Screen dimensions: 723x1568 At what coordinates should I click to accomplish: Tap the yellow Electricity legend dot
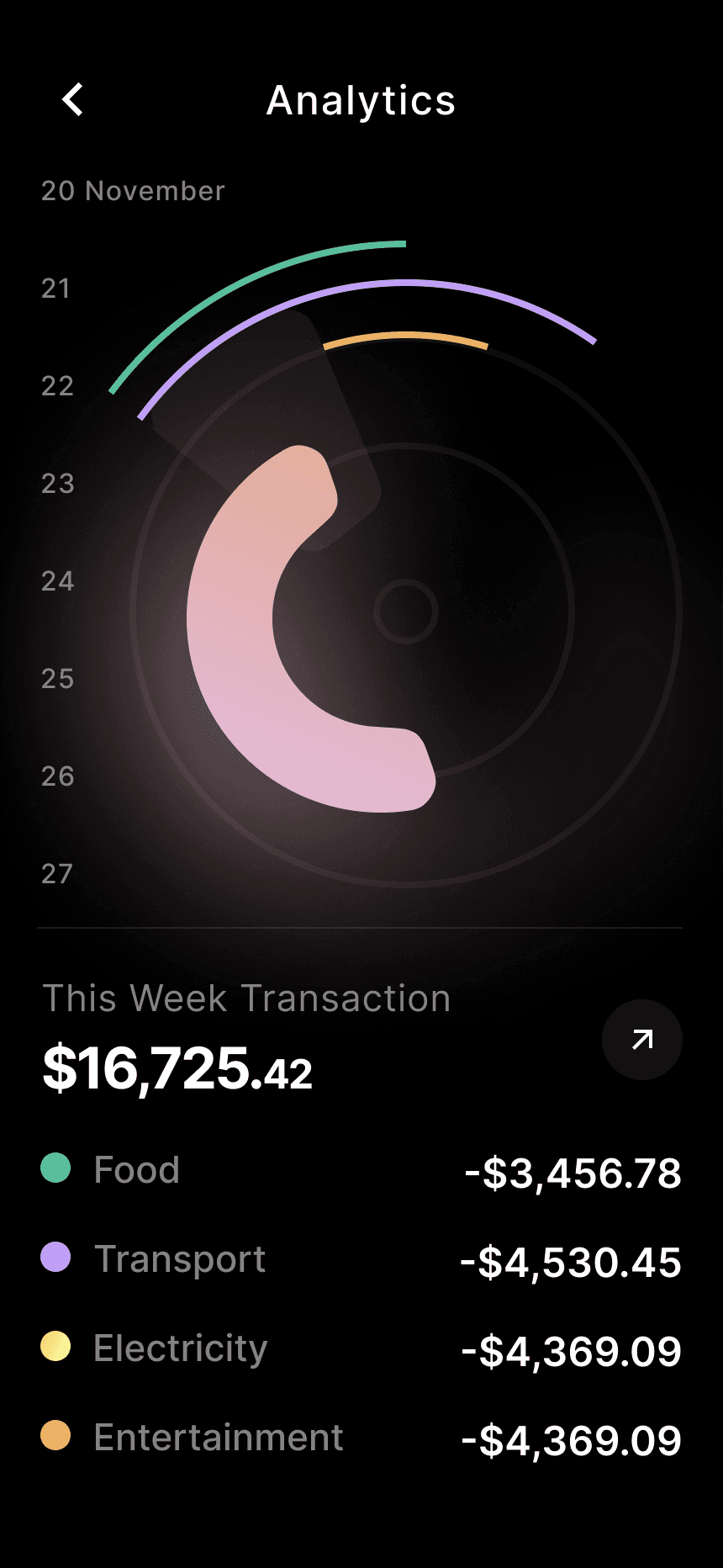click(x=55, y=1348)
